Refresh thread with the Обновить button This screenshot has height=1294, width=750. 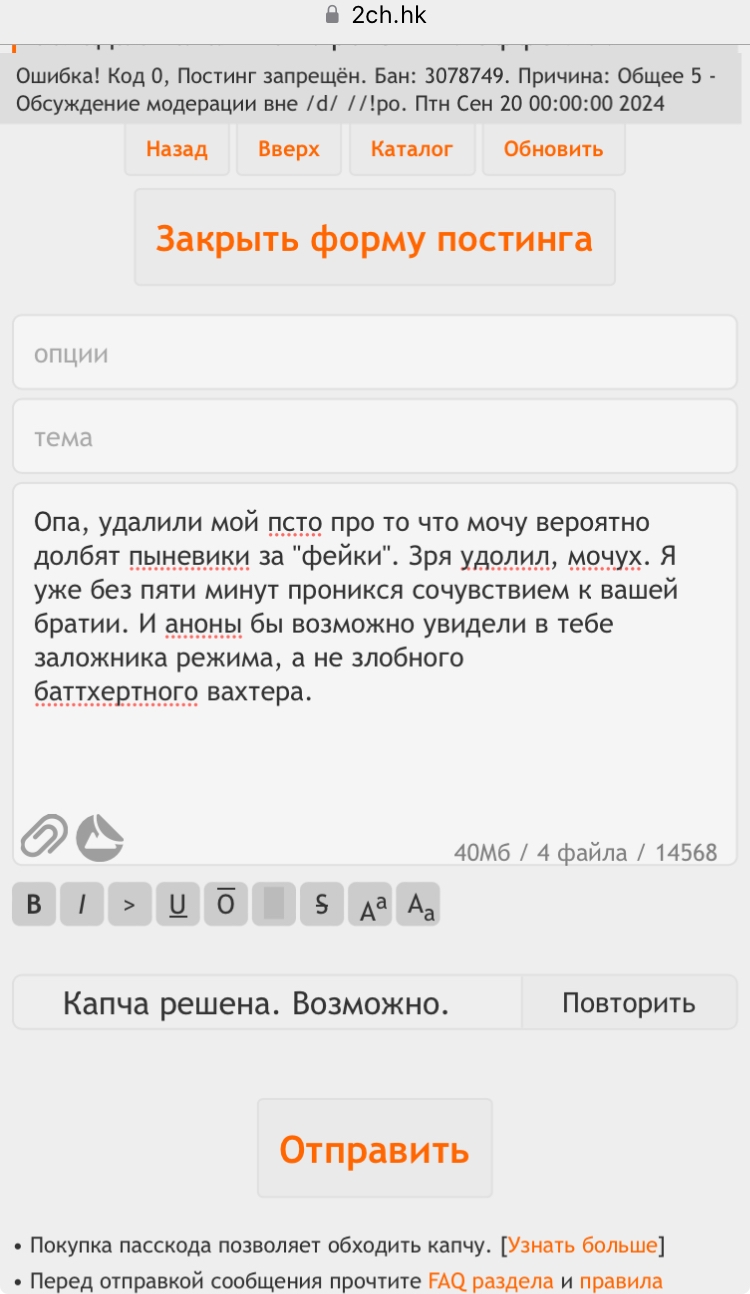[553, 150]
